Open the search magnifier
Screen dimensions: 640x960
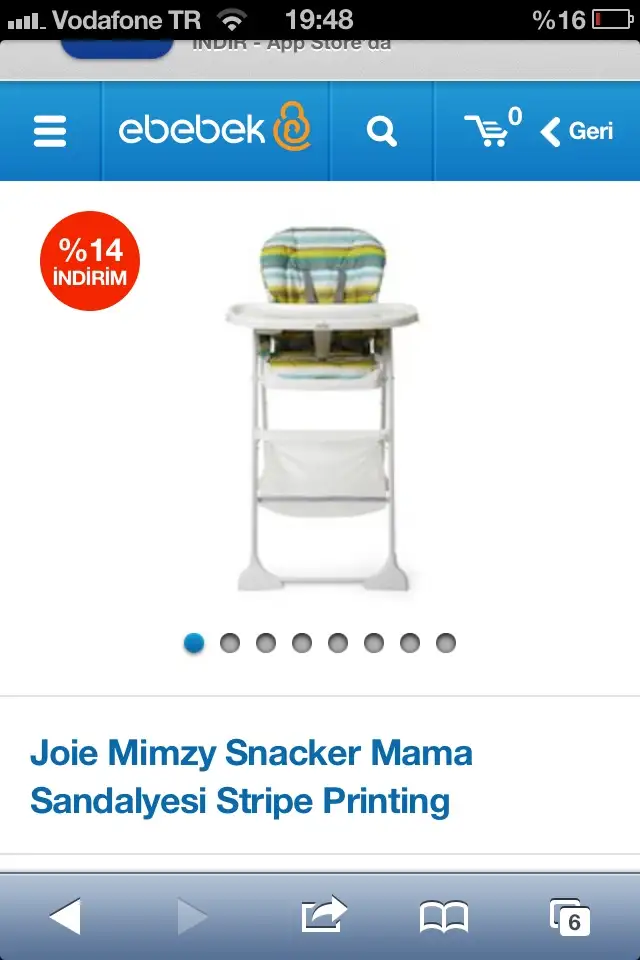point(381,131)
